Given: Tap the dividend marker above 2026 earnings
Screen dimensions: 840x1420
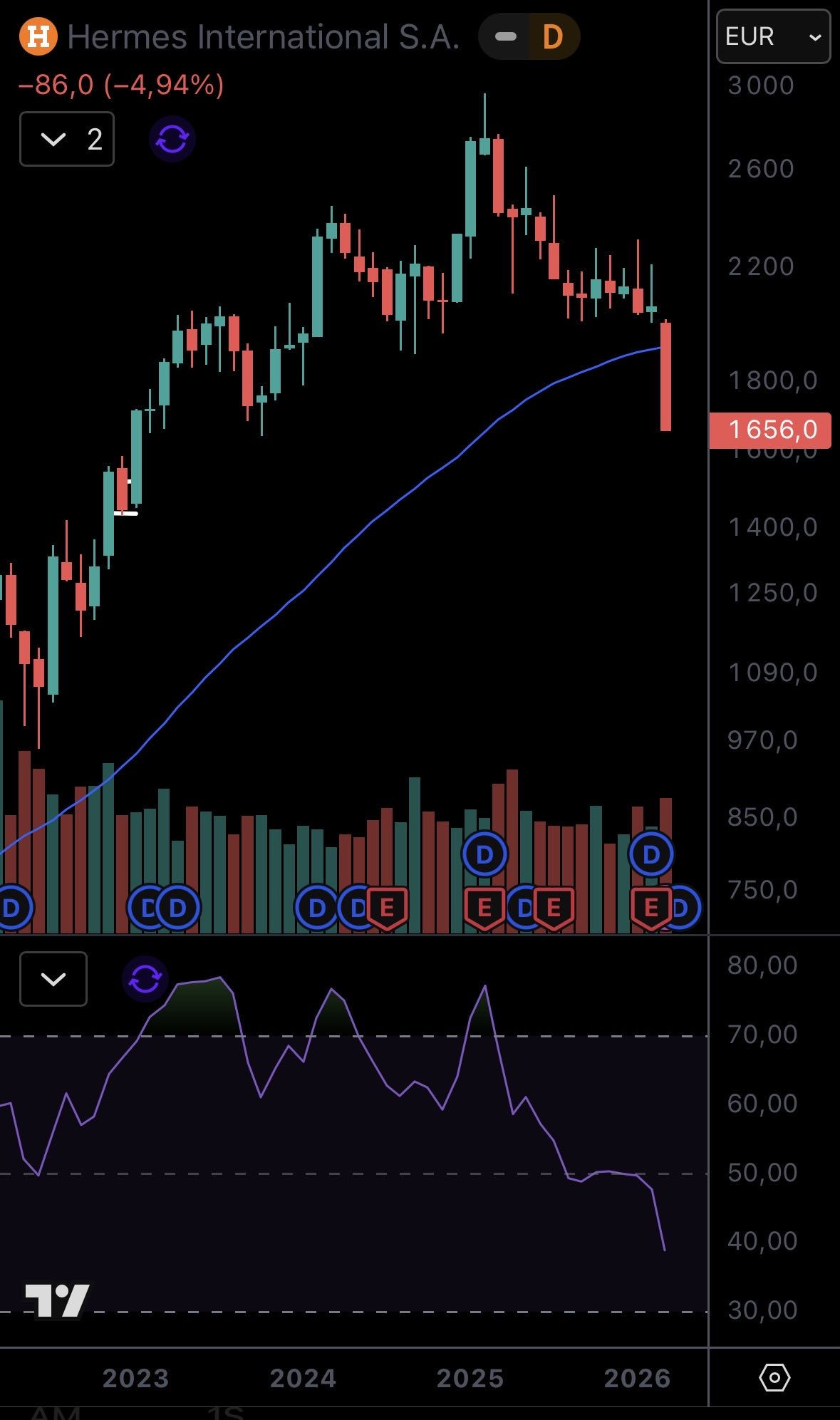Looking at the screenshot, I should coord(651,854).
